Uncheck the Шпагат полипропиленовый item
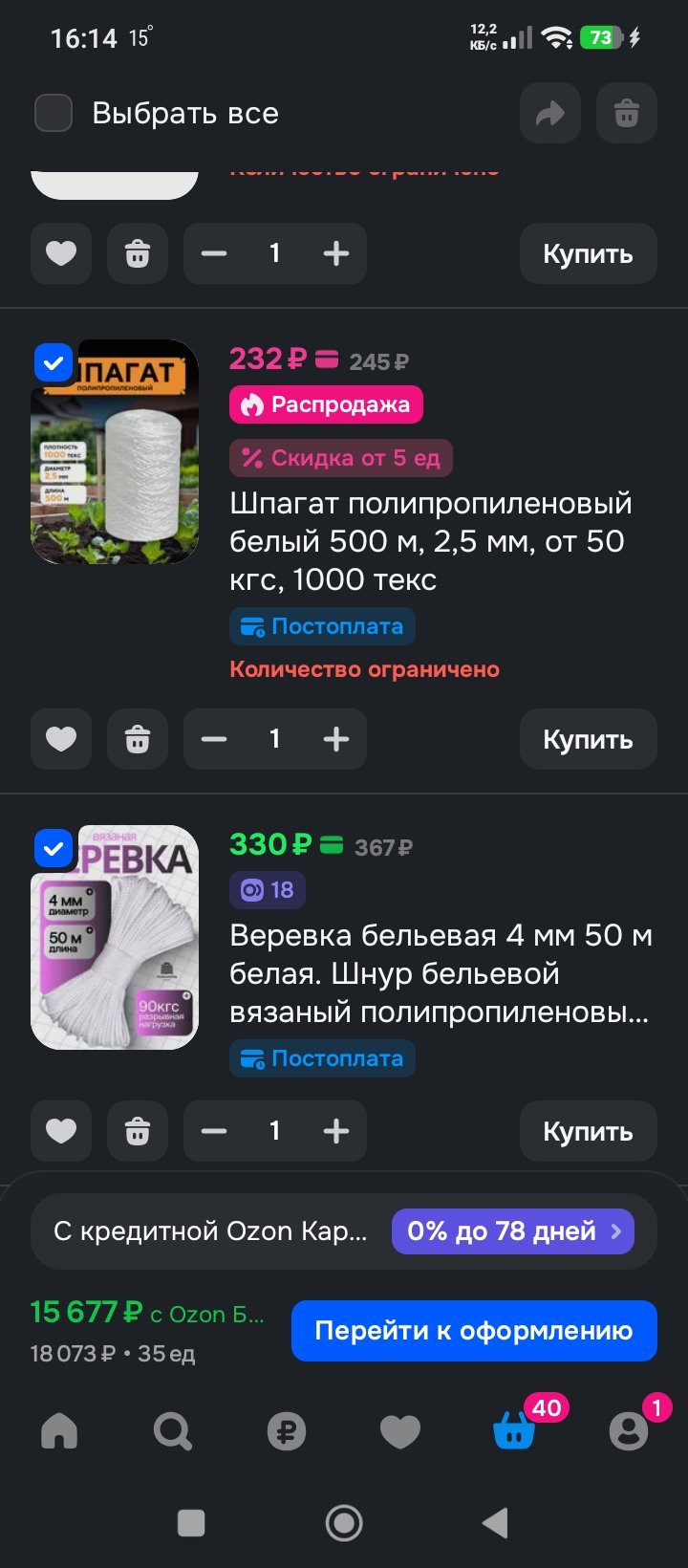This screenshot has height=1568, width=688. tap(54, 363)
